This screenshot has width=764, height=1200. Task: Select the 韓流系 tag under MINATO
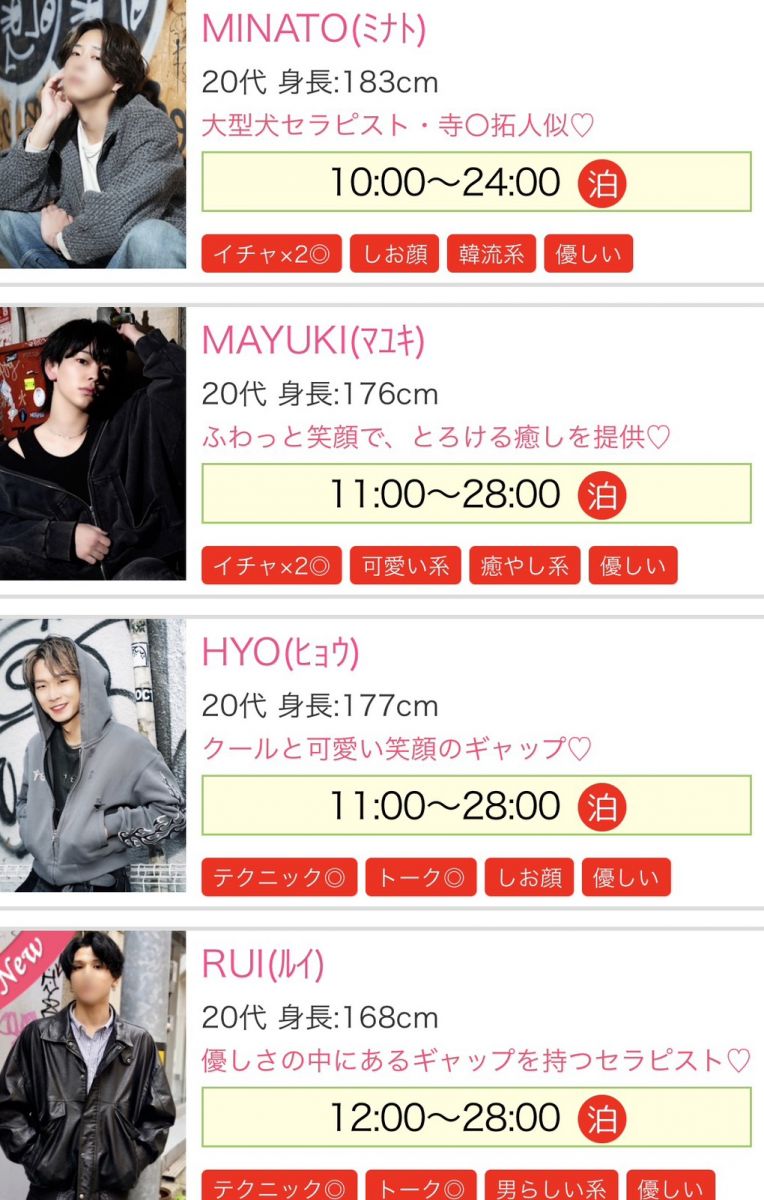tap(491, 254)
